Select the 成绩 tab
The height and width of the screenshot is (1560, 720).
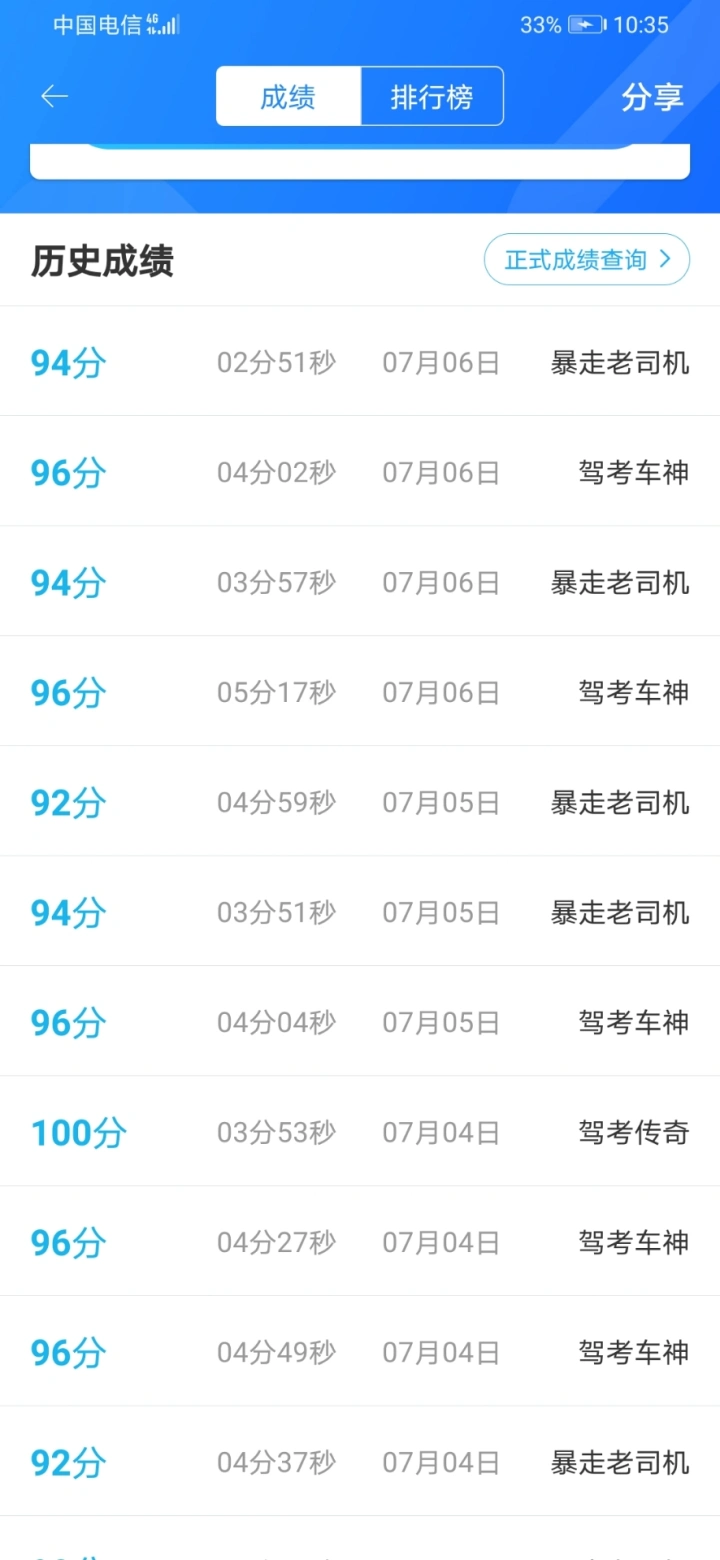tap(288, 96)
